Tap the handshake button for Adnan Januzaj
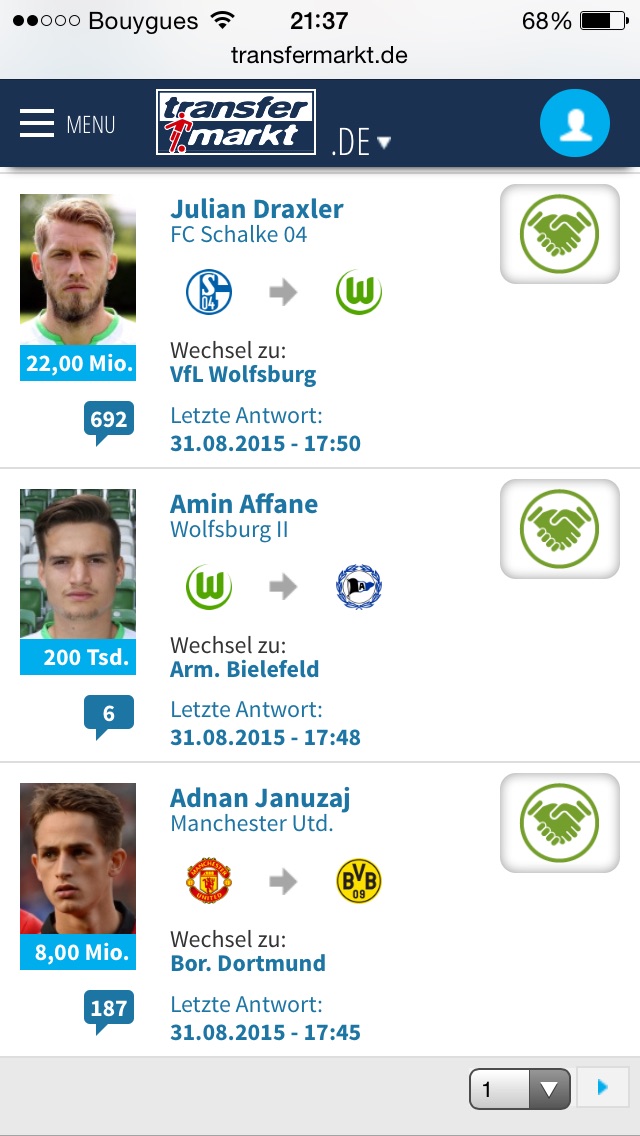 click(x=559, y=822)
